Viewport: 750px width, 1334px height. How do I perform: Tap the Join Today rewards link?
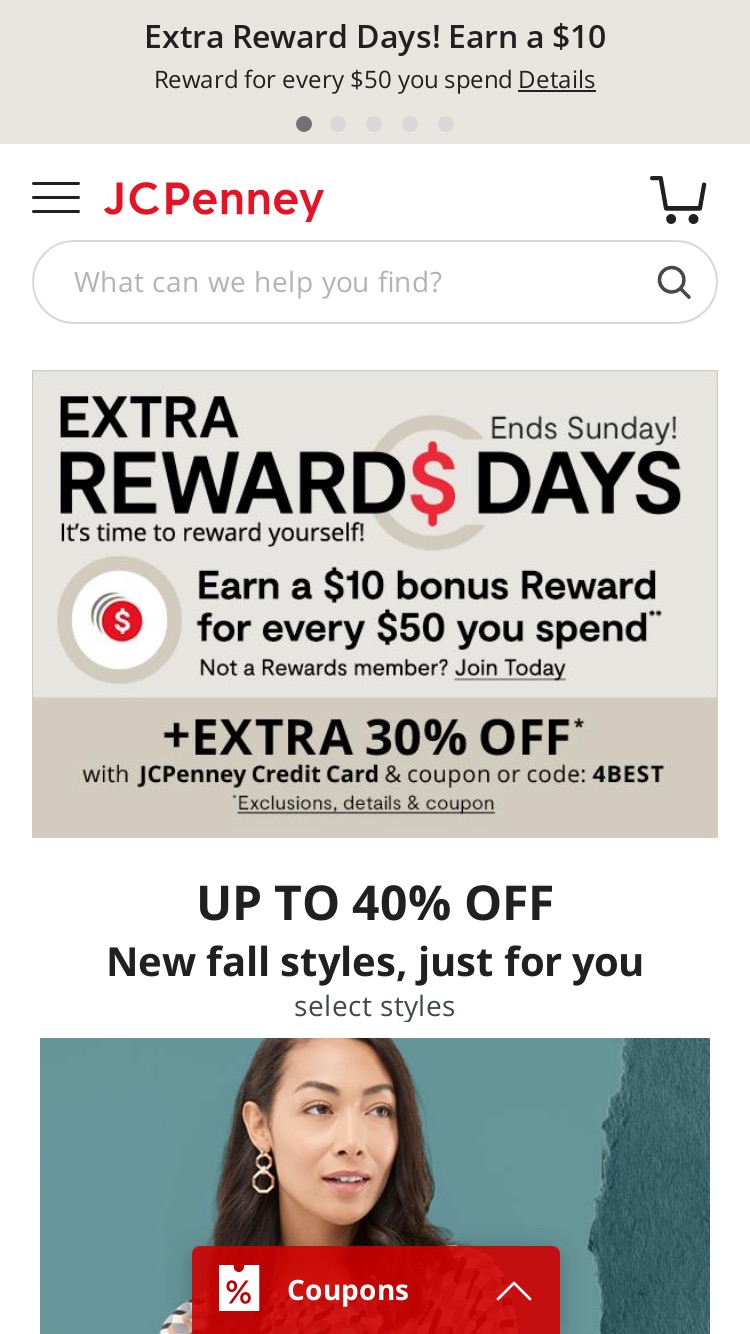tap(510, 668)
